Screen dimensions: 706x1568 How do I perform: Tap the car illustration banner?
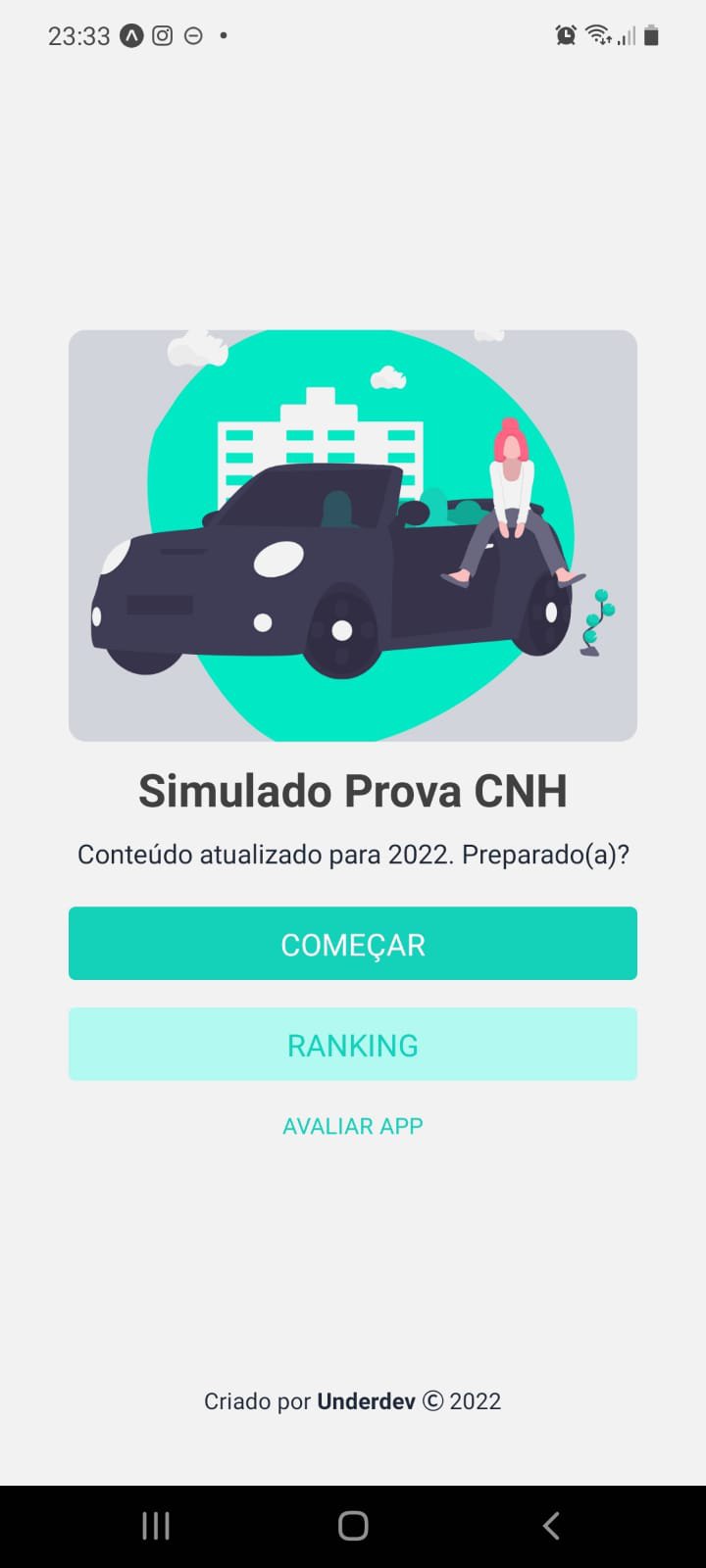pos(353,534)
